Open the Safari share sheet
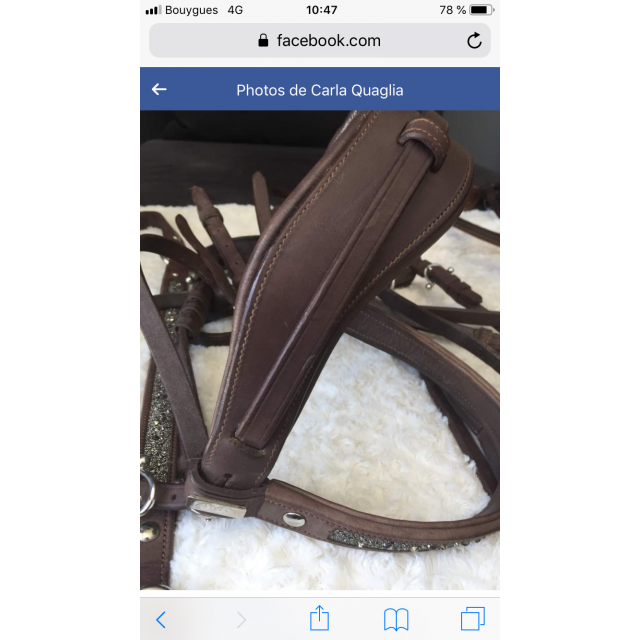Viewport: 640px width, 640px height. coord(319,618)
